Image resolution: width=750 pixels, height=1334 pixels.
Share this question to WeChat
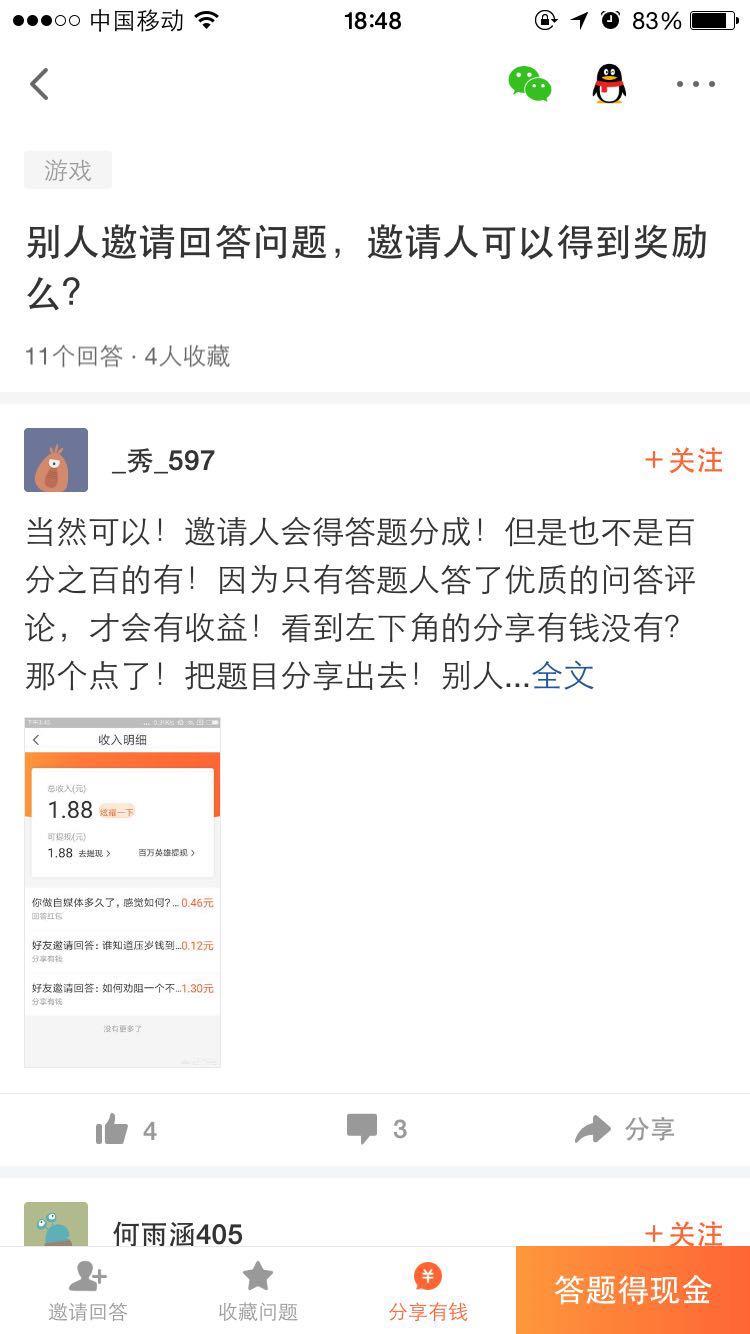coord(529,85)
